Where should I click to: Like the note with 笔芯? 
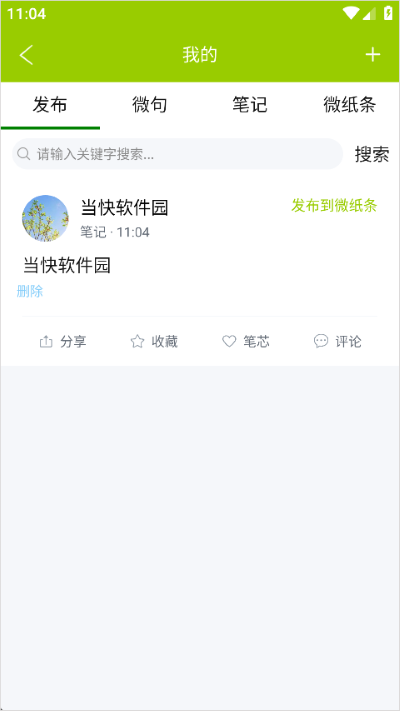coord(246,341)
